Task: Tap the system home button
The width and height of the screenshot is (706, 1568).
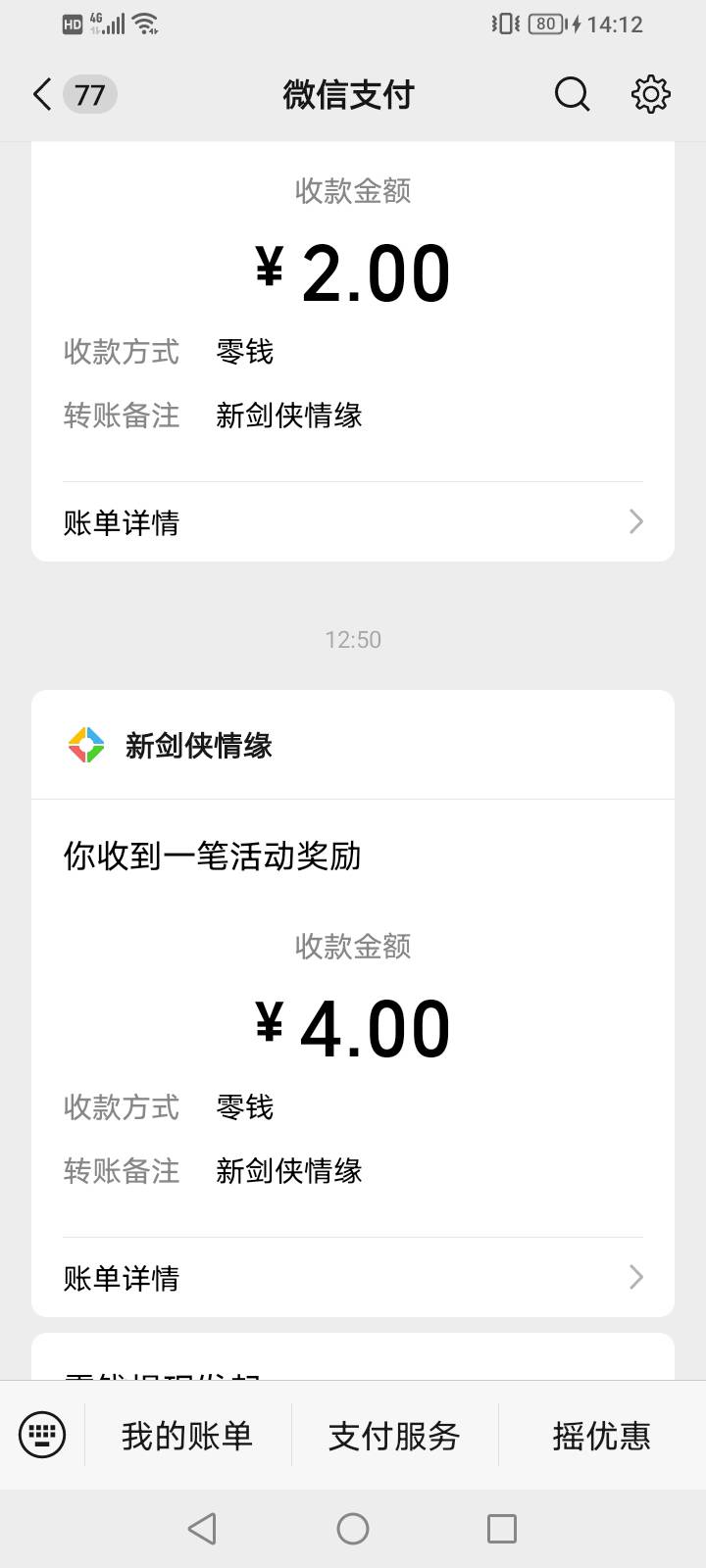Action: coord(353,1529)
